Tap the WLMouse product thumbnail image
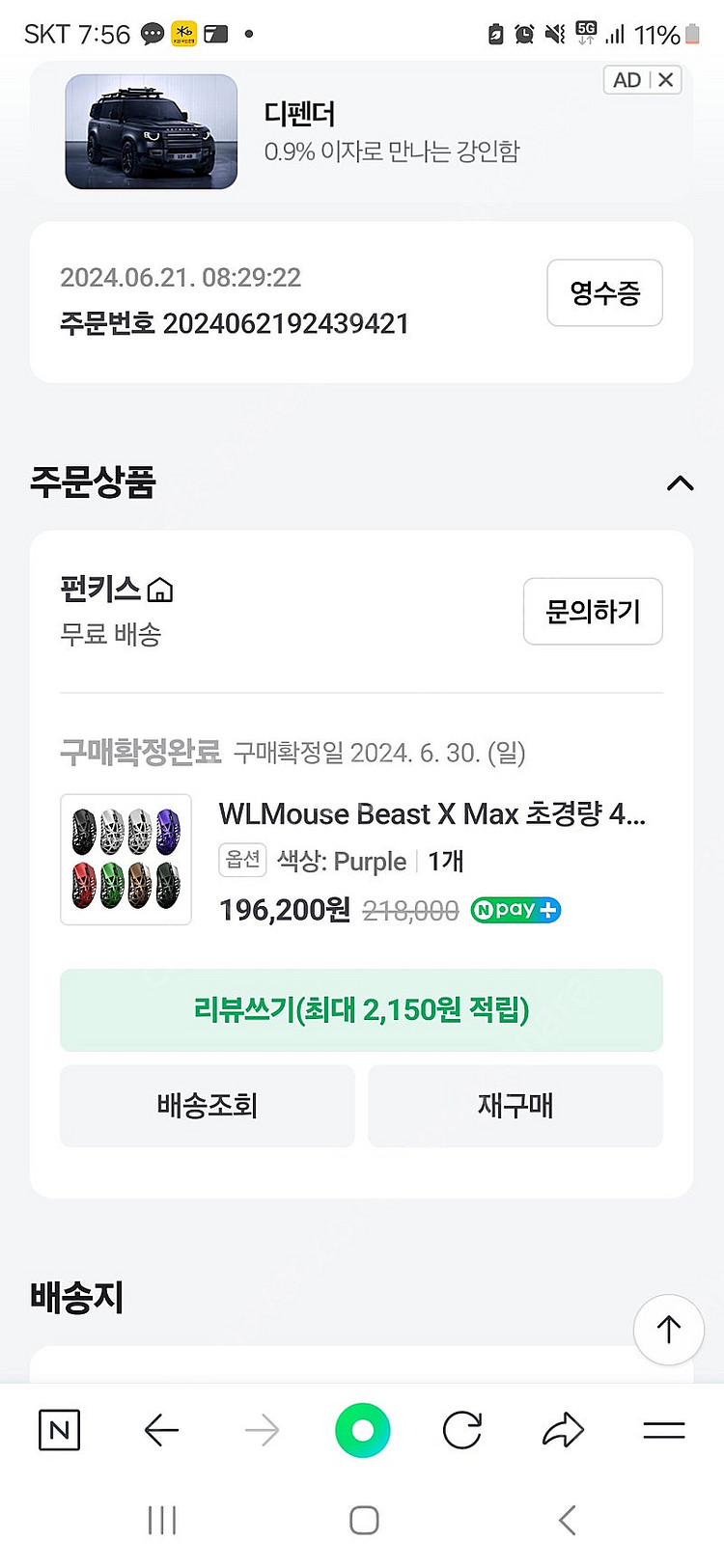 point(125,859)
